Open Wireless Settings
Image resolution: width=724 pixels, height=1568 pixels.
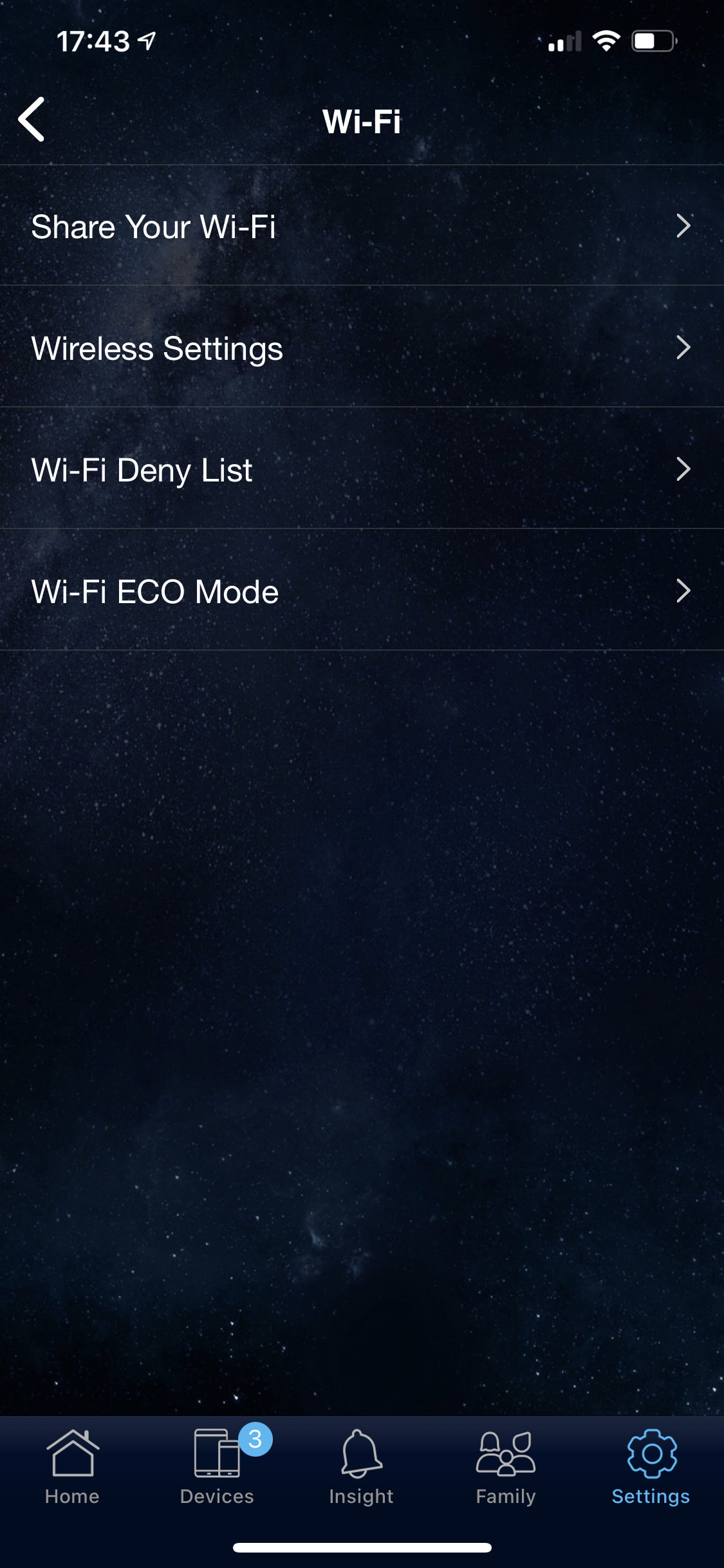coord(362,348)
